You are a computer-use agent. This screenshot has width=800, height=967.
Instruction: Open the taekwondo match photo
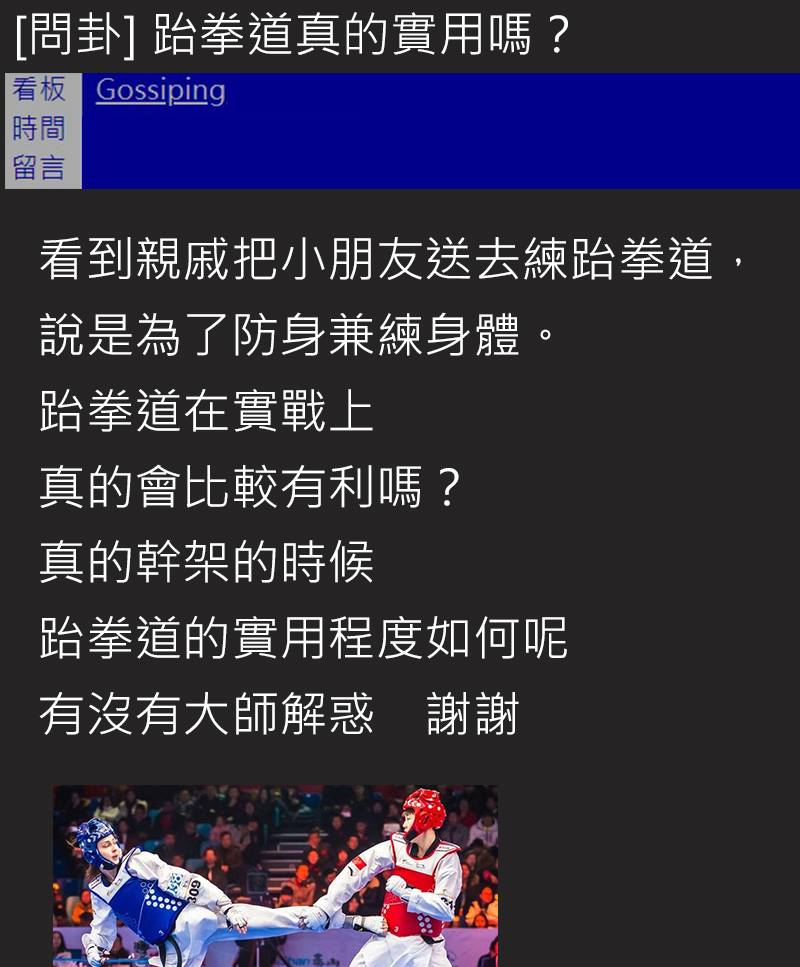click(x=275, y=875)
